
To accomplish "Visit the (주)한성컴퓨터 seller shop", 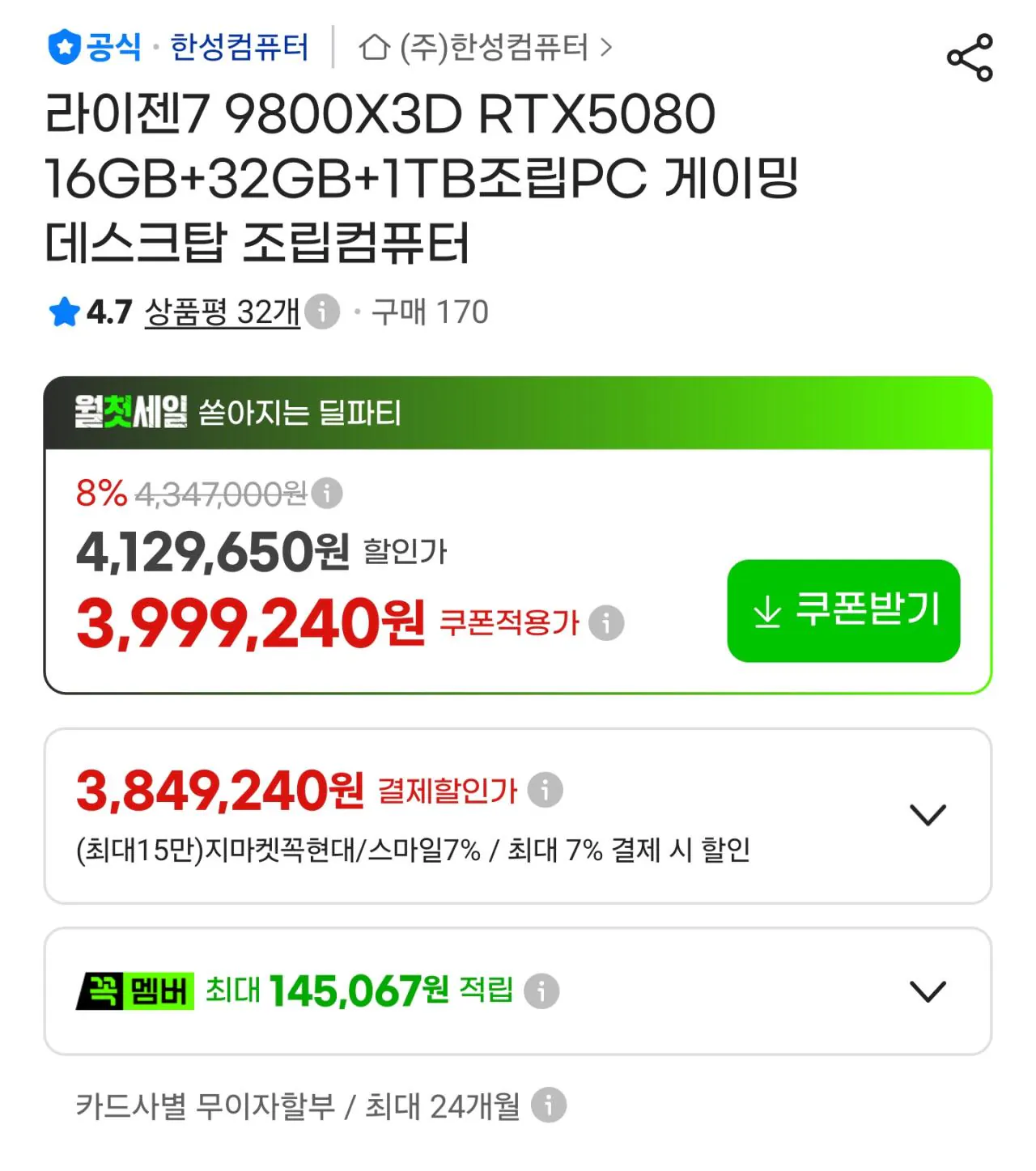I will [486, 47].
